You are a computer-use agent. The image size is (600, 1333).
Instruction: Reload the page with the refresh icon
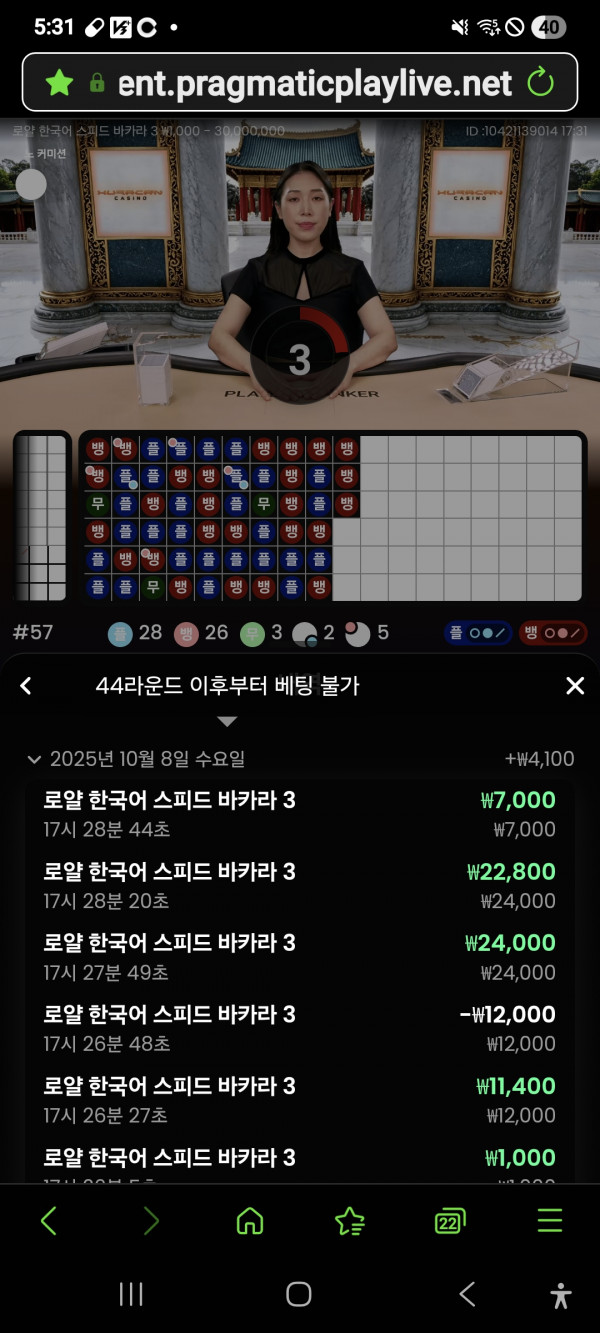coord(540,82)
